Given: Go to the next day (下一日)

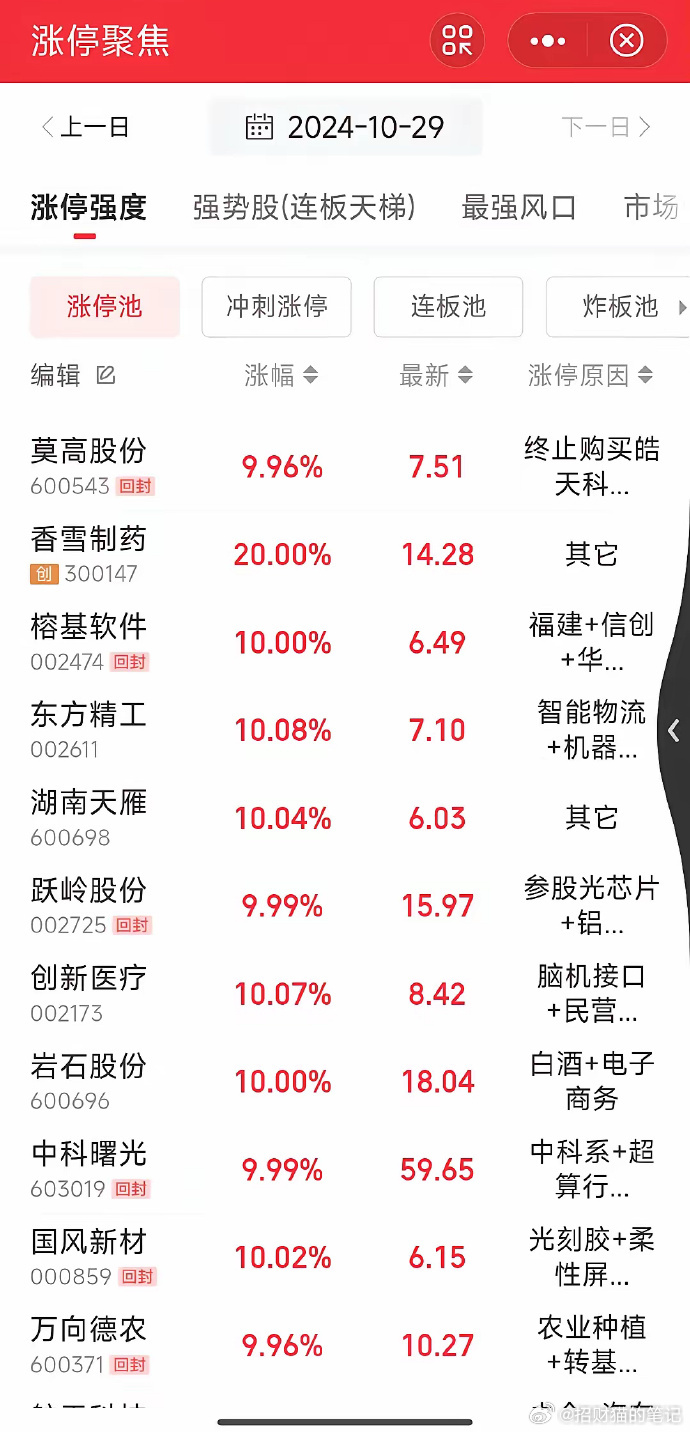Looking at the screenshot, I should pyautogui.click(x=606, y=127).
